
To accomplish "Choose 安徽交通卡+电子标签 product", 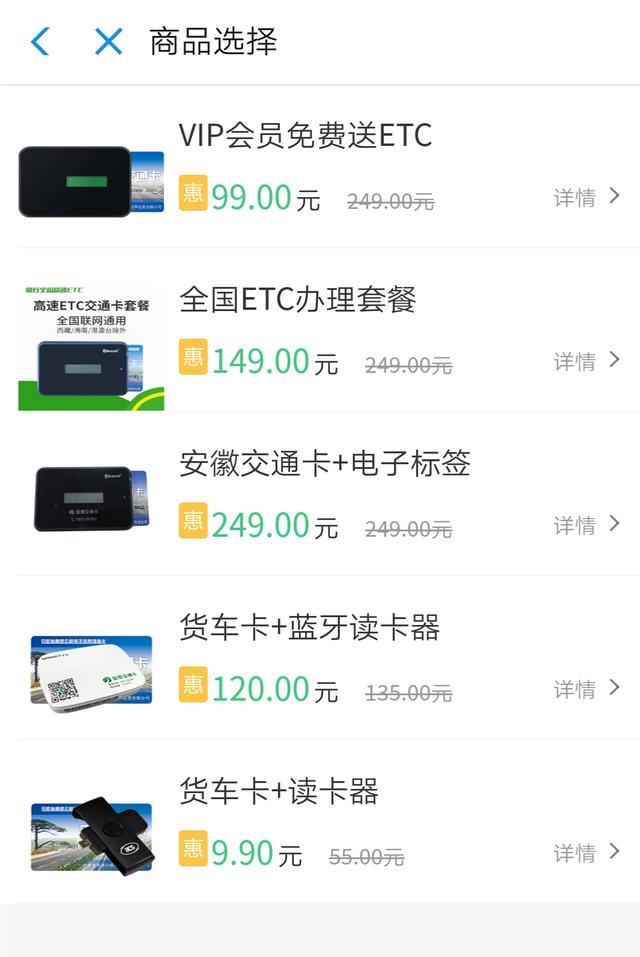I will [324, 463].
